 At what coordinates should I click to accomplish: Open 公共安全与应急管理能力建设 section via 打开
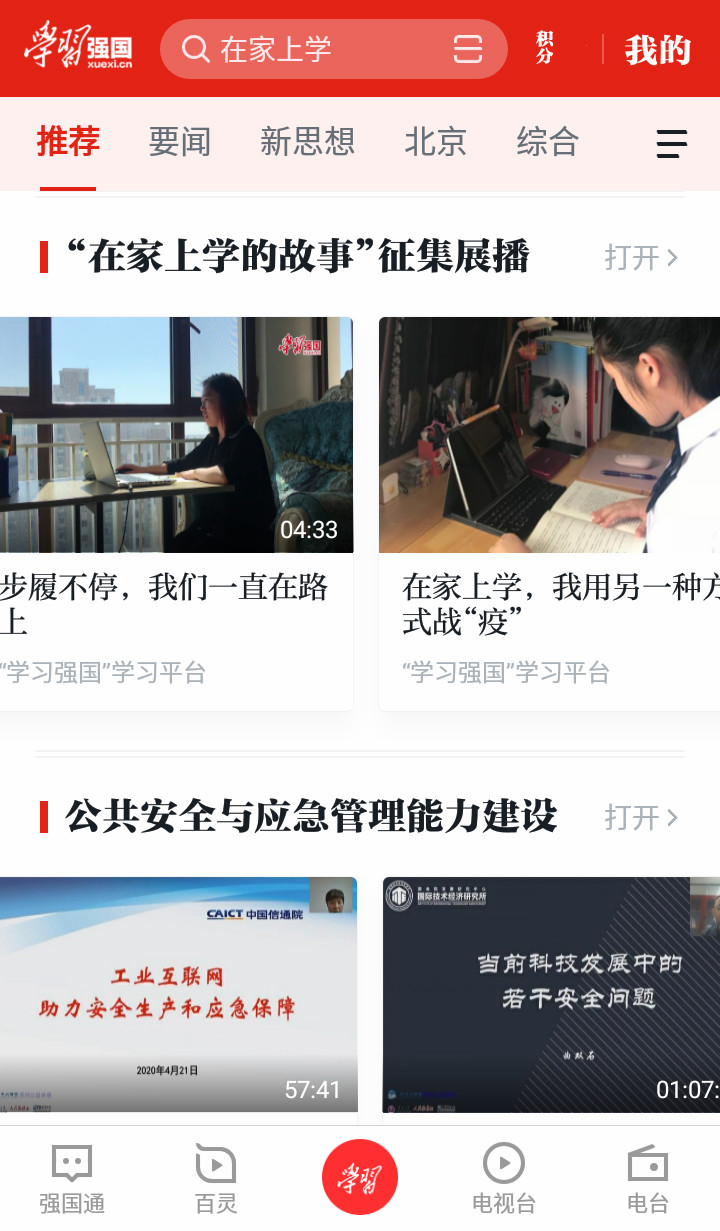coord(642,818)
